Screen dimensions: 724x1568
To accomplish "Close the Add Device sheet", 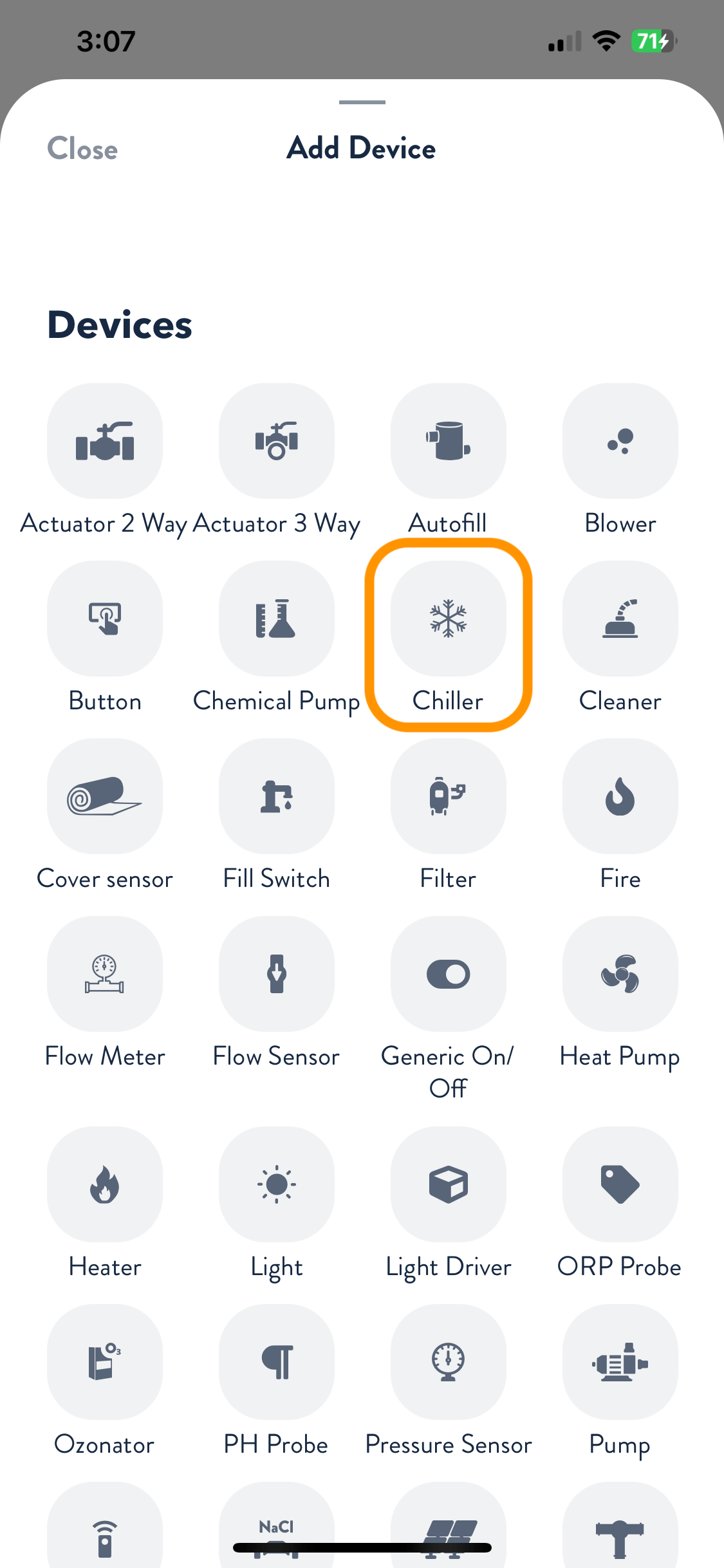I will 82,149.
